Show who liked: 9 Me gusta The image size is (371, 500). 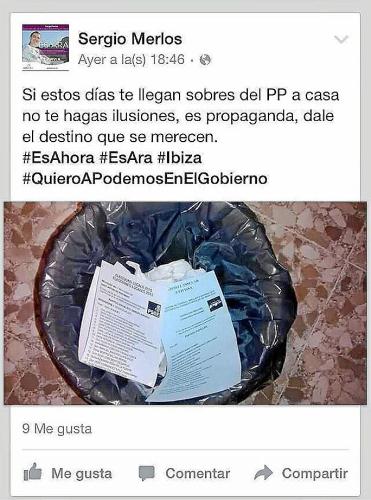(x=57, y=429)
